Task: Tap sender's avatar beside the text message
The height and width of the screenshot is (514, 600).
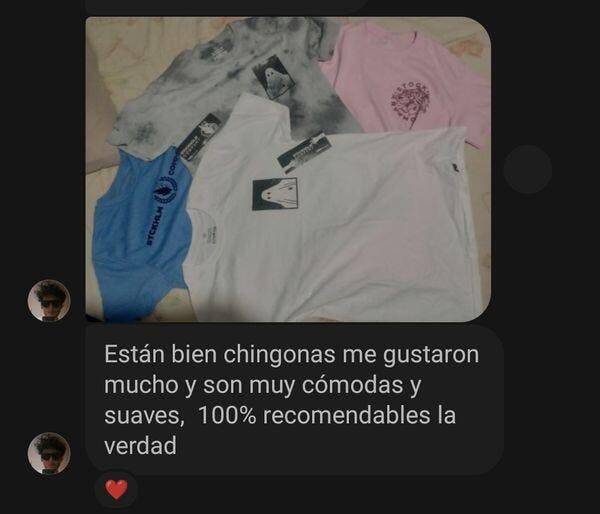Action: 49,453
